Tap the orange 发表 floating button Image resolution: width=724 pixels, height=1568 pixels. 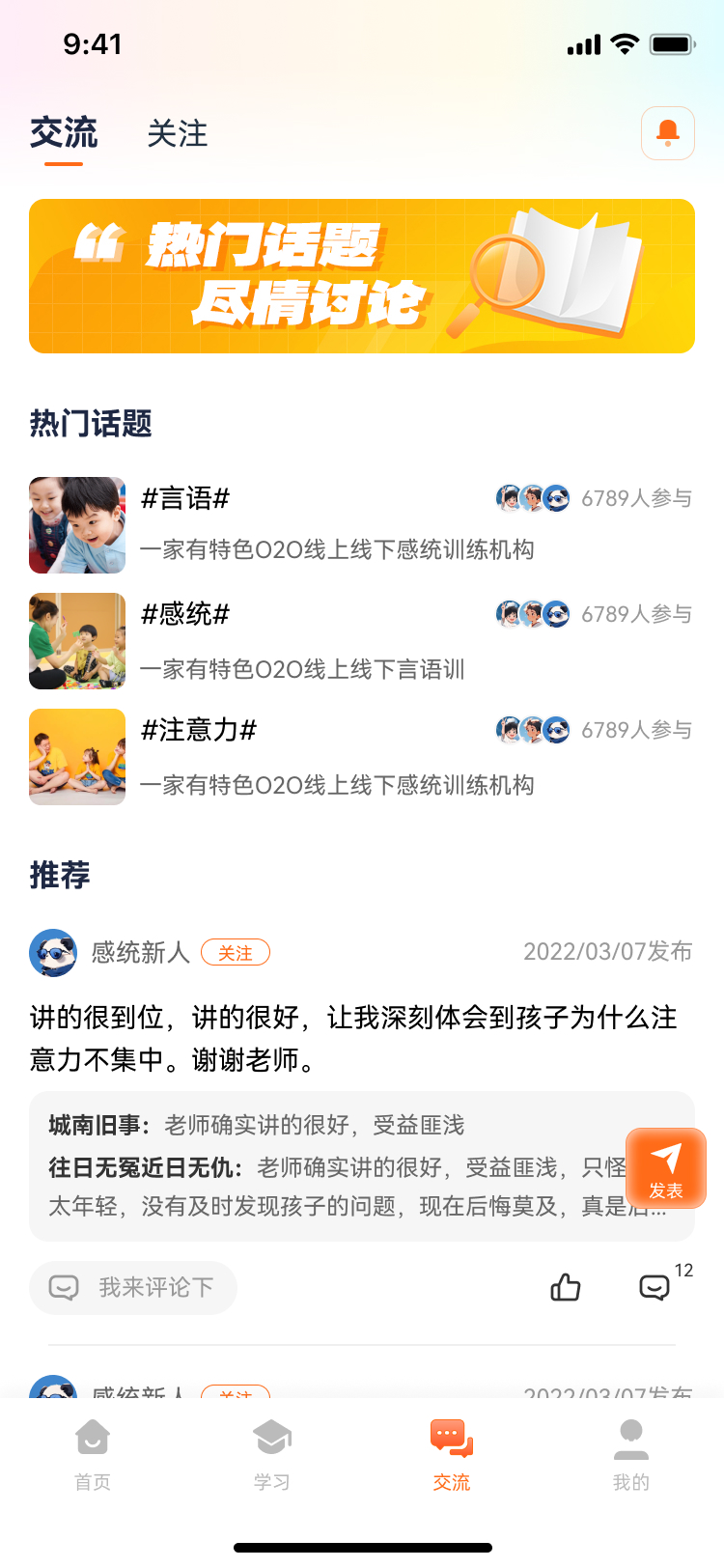666,1168
